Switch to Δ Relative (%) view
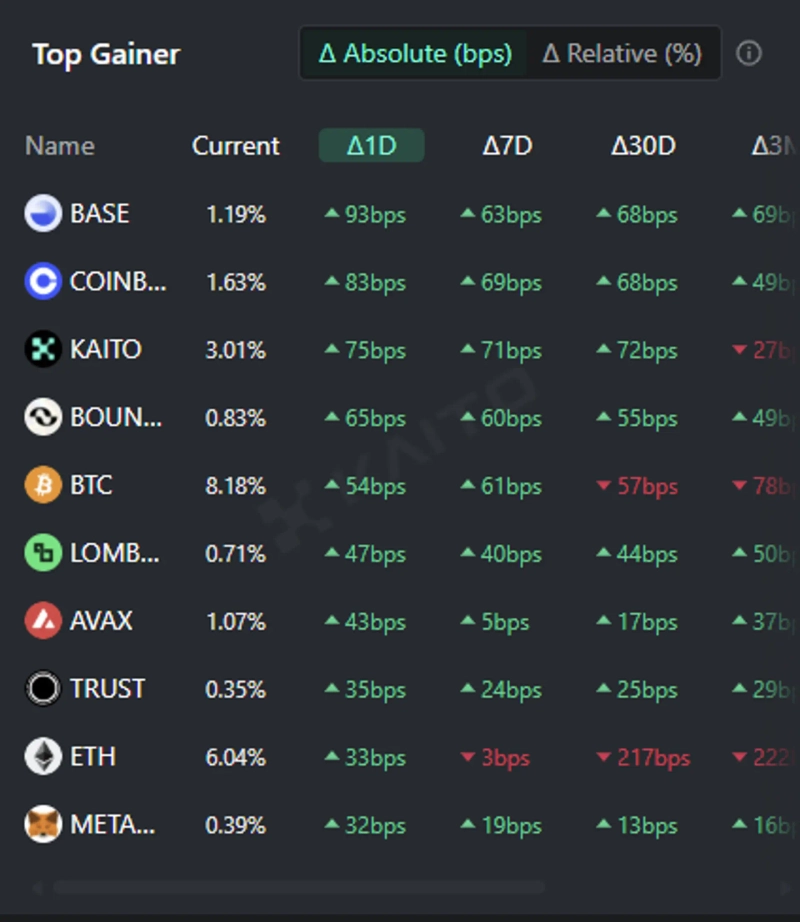Viewport: 800px width, 922px height. coord(621,54)
